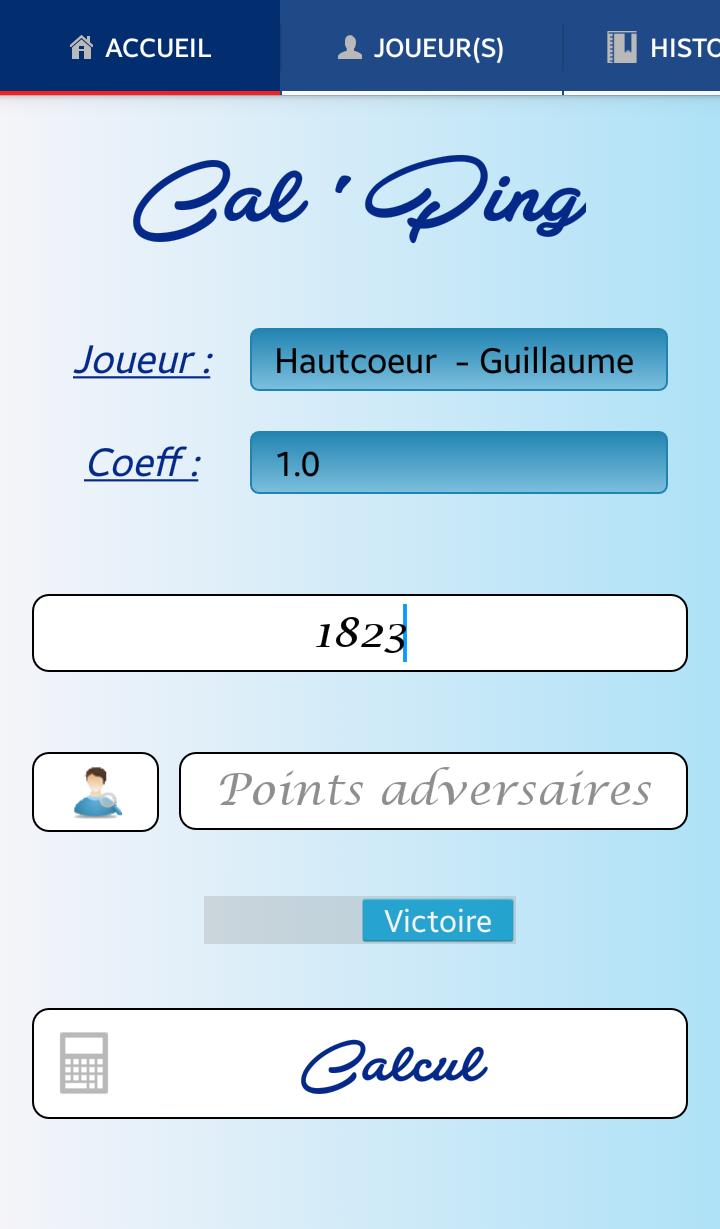Edit the player points field showing 1823
The width and height of the screenshot is (720, 1229).
tap(360, 633)
